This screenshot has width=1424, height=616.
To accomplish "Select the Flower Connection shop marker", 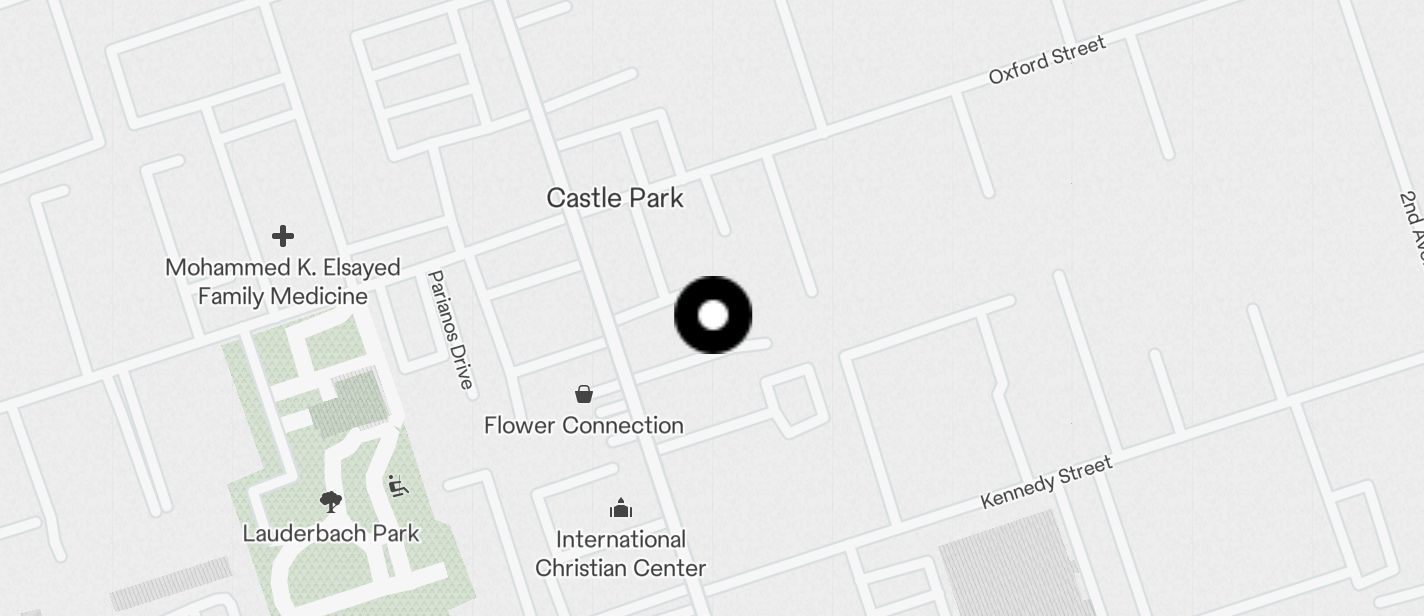I will point(584,394).
